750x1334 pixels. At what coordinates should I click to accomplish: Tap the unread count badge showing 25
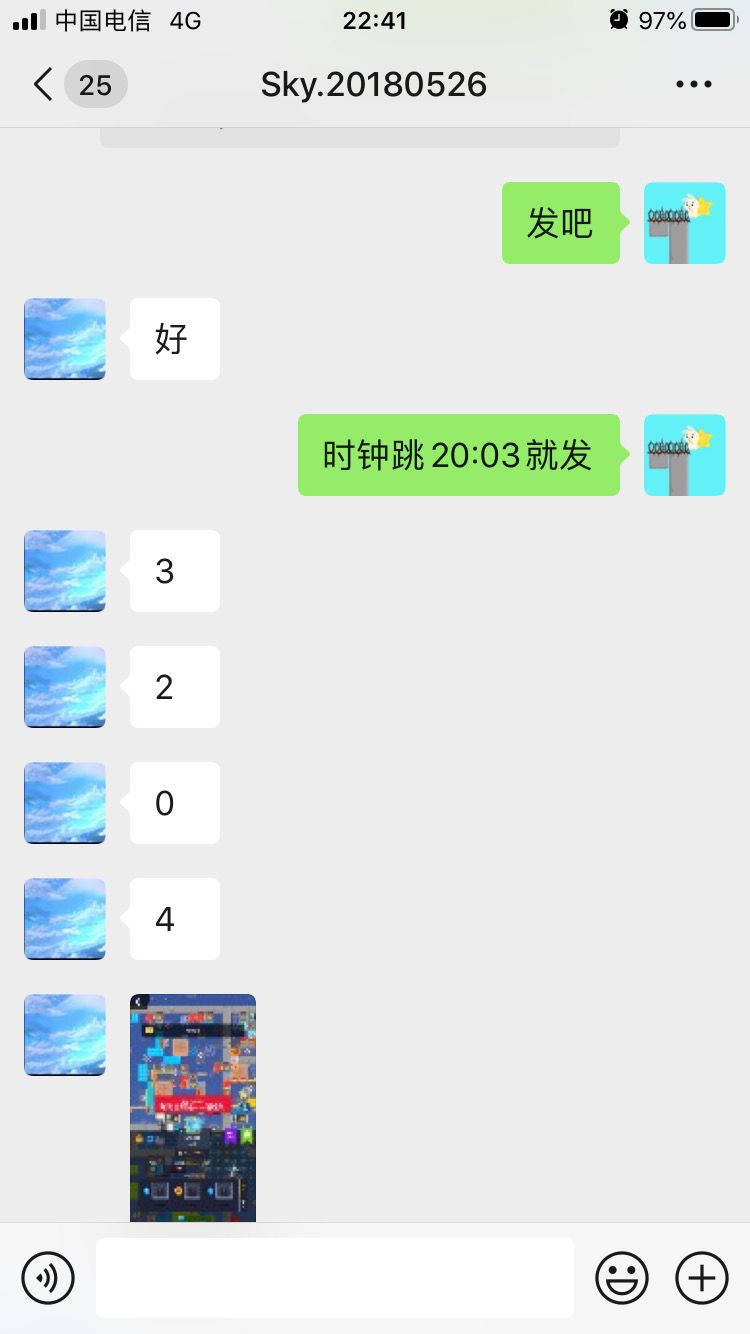95,85
